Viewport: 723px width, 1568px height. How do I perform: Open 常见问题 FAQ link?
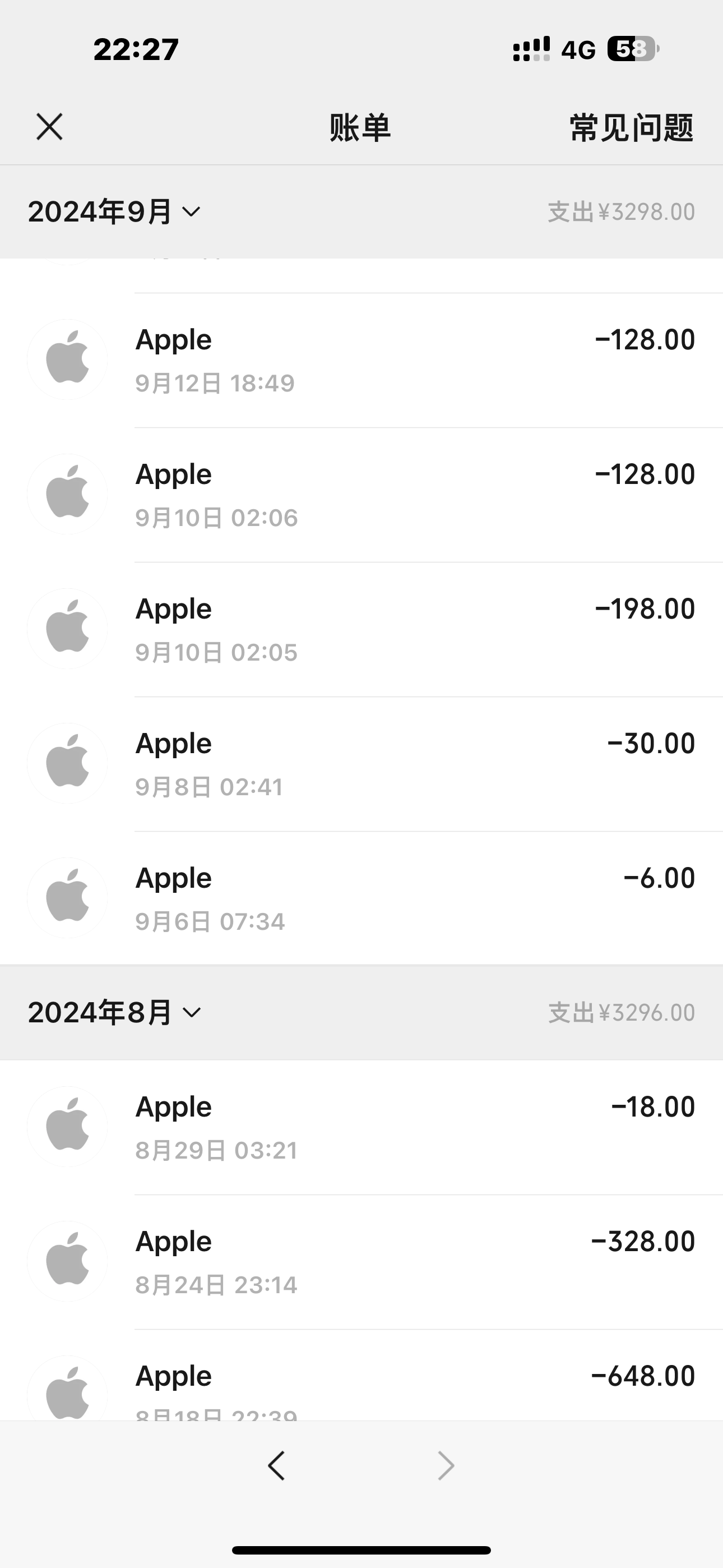pyautogui.click(x=631, y=128)
